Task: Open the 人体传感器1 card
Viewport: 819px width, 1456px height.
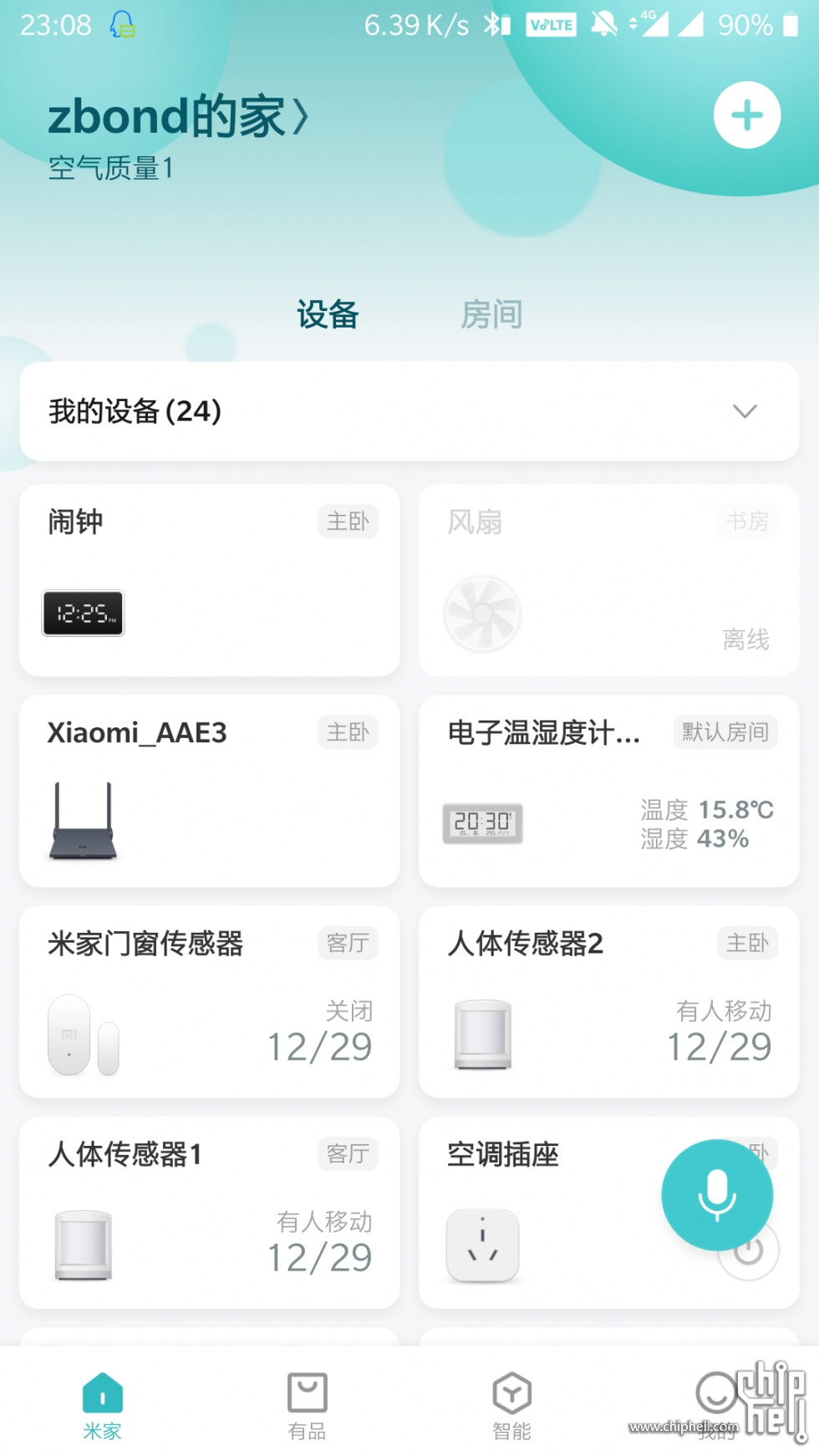Action: 210,1212
